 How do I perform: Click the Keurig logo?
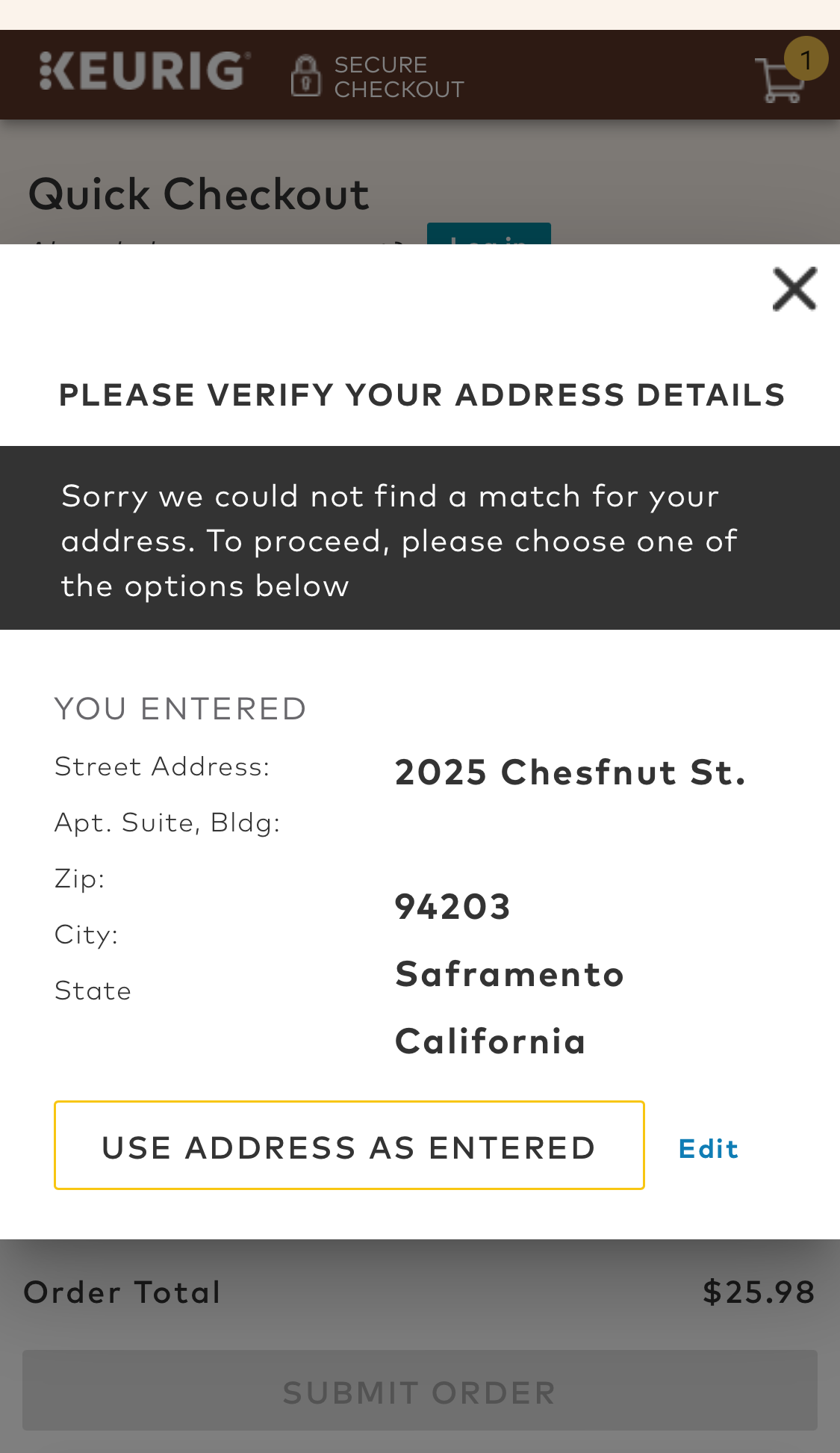(143, 72)
